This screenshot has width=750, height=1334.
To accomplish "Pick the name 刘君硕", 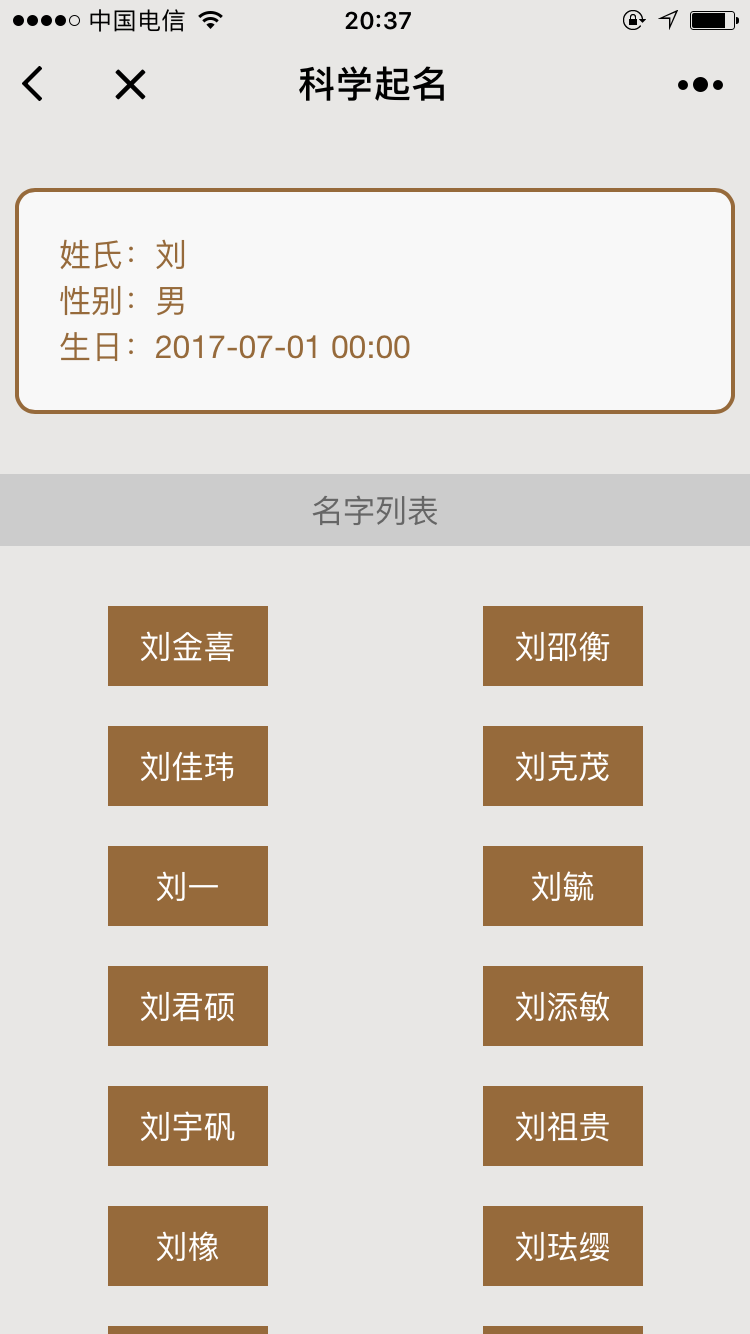I will coord(188,1006).
